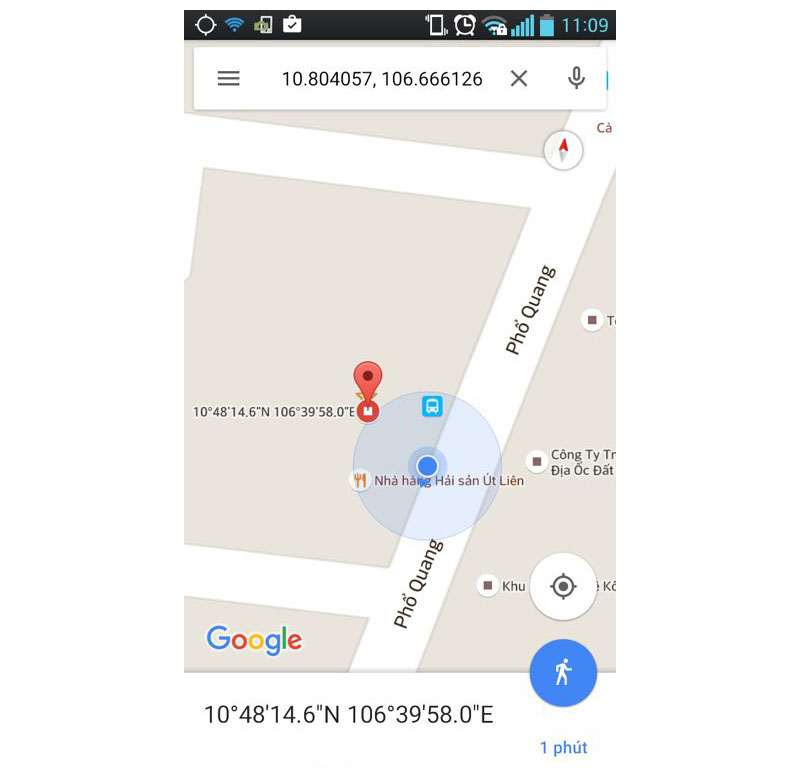
Task: Clear the search query
Action: click(x=518, y=78)
